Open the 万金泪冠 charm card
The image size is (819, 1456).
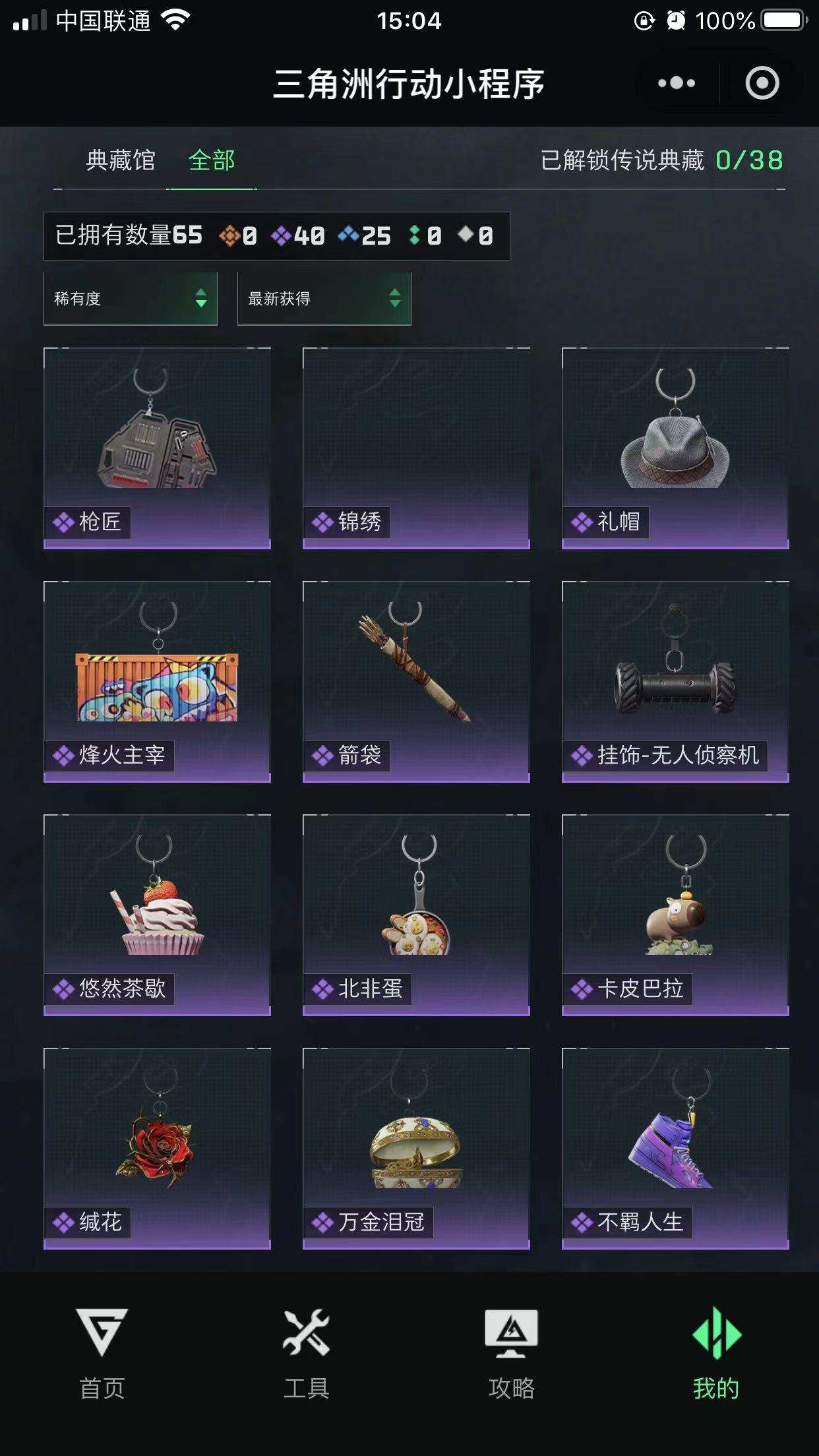(x=416, y=1149)
